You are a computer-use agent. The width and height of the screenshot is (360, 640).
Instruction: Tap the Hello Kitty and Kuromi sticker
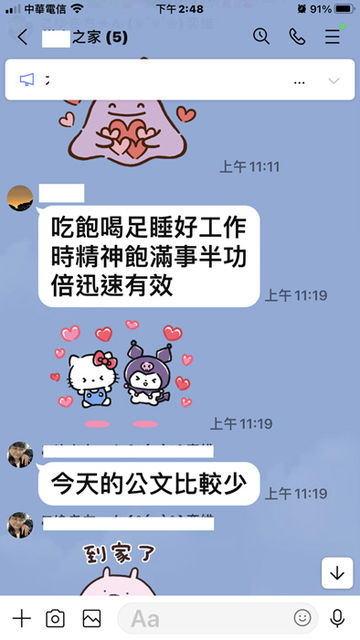[122, 374]
